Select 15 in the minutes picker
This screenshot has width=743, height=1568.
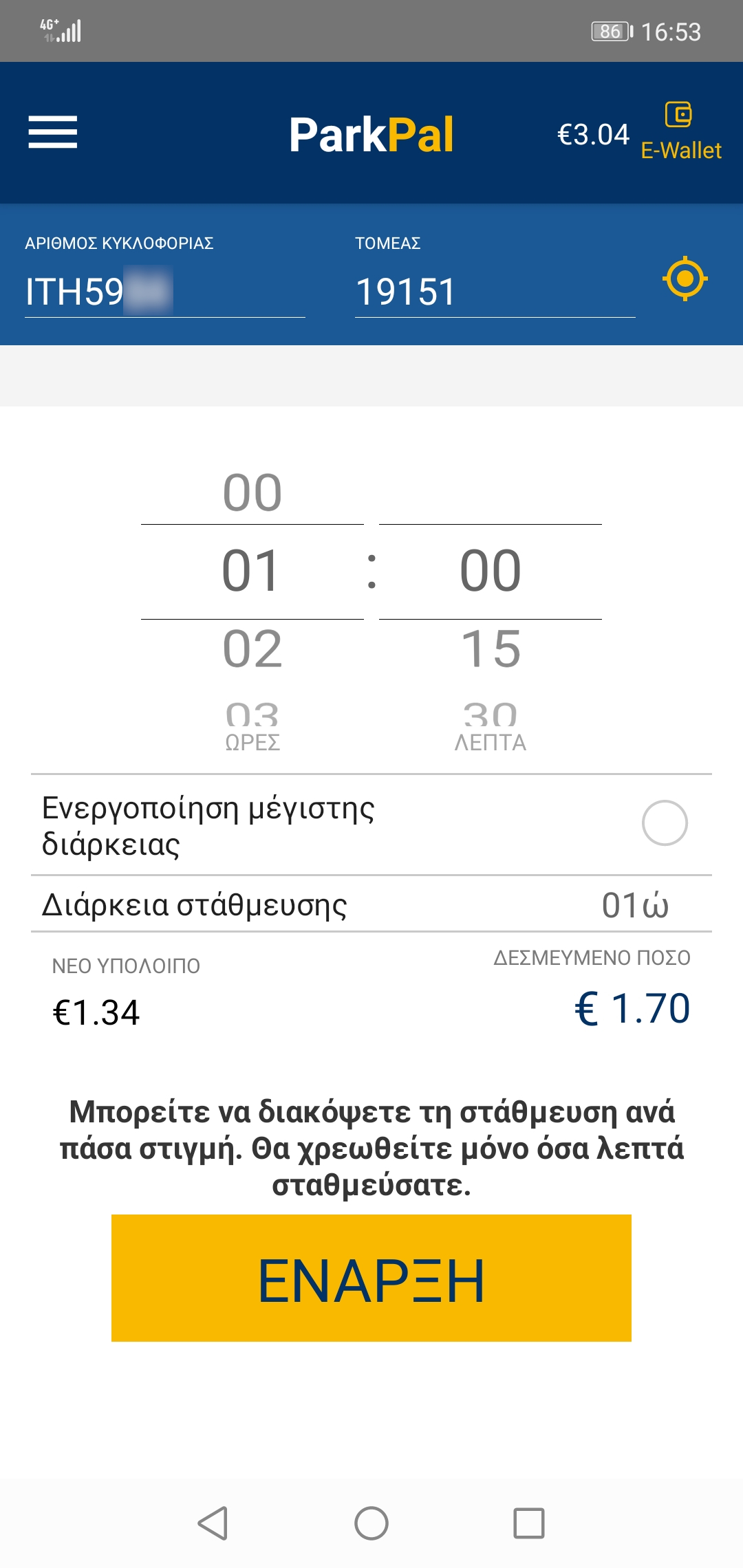pyautogui.click(x=491, y=649)
